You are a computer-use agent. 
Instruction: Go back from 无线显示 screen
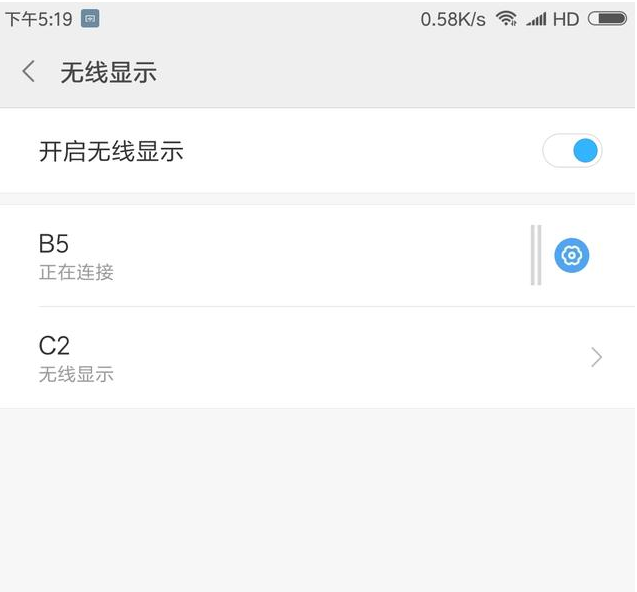tap(29, 72)
